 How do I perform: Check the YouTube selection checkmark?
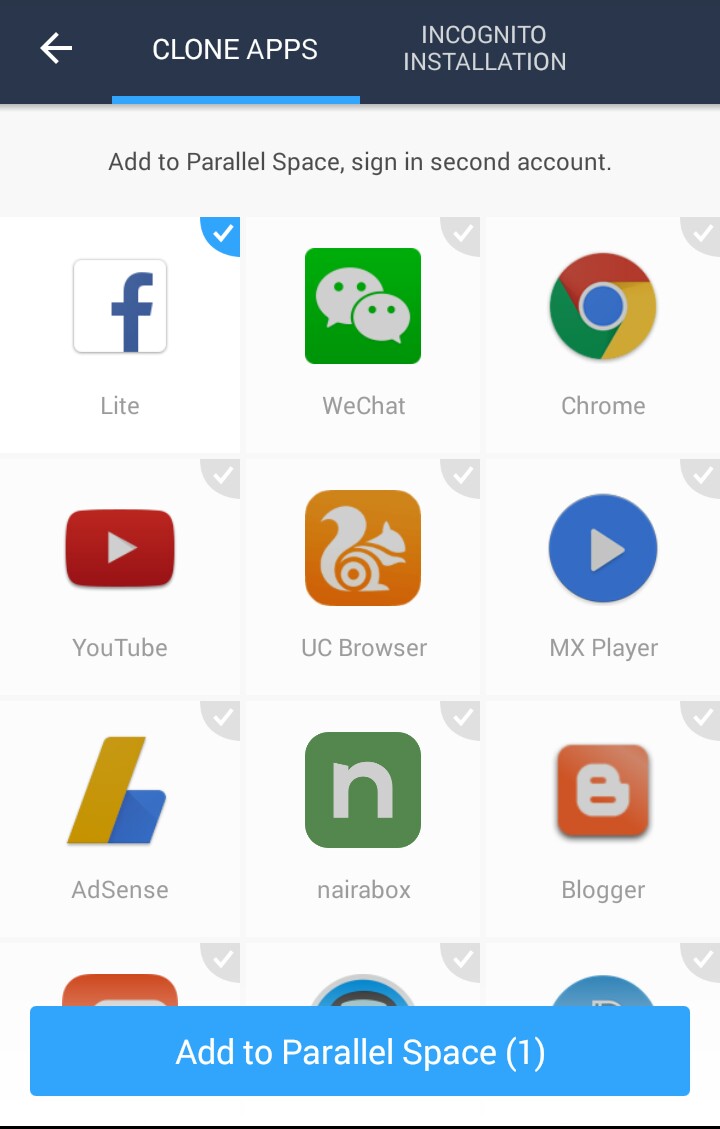(x=222, y=478)
